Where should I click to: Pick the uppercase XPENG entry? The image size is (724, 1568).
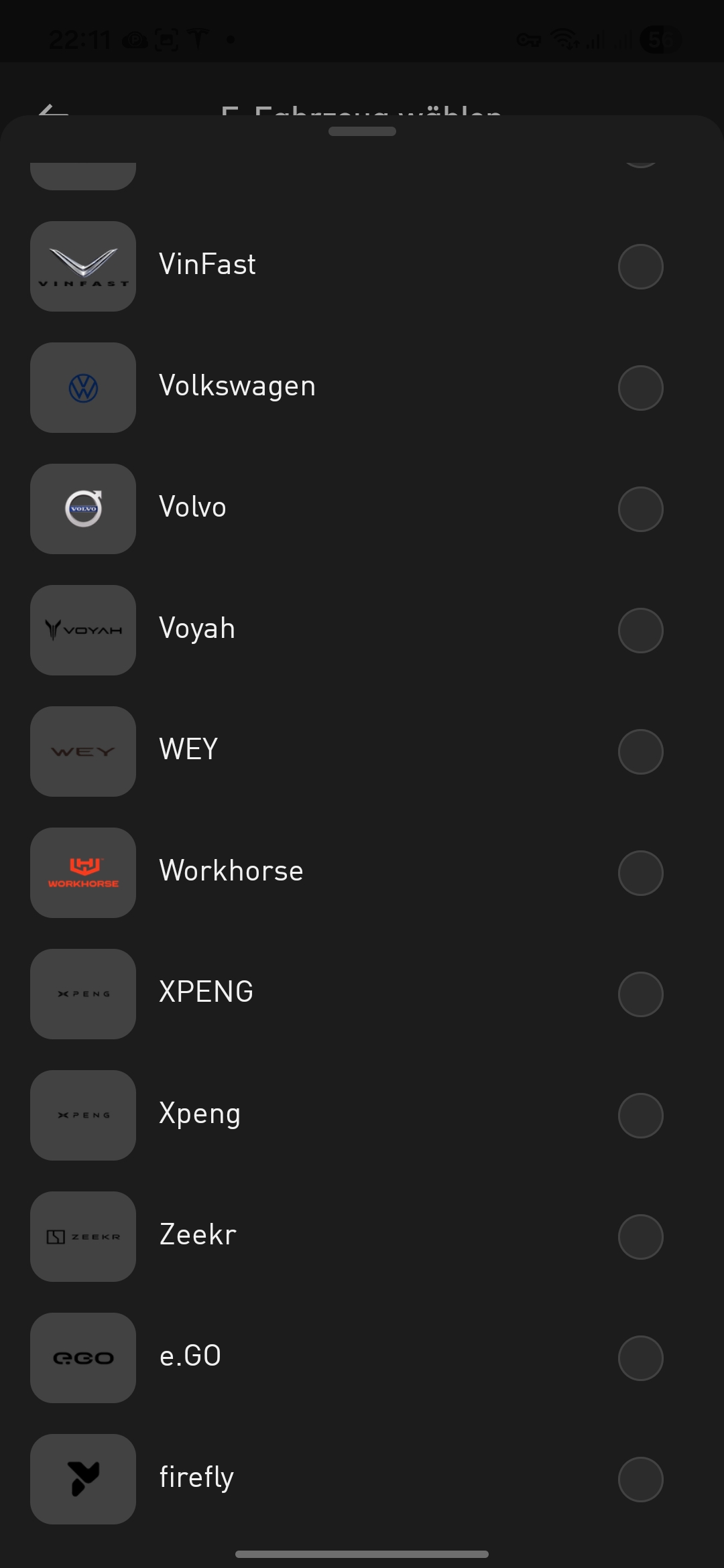click(x=640, y=994)
